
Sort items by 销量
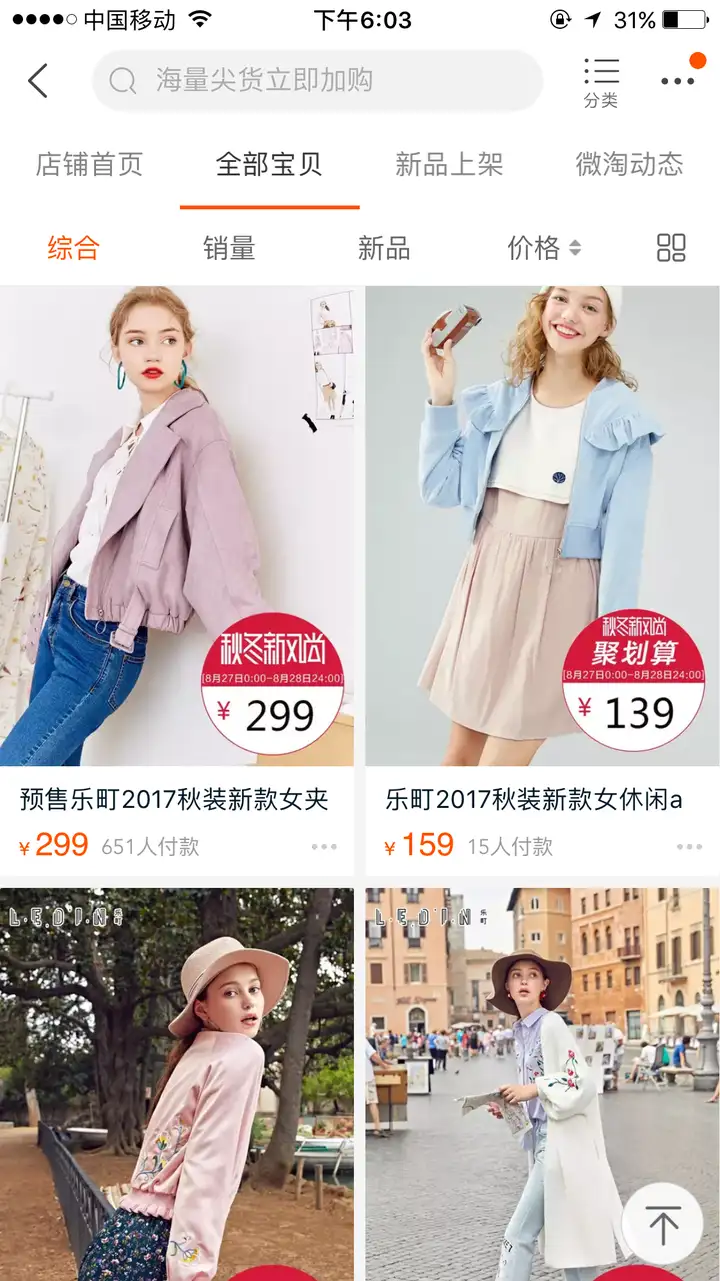(x=229, y=248)
